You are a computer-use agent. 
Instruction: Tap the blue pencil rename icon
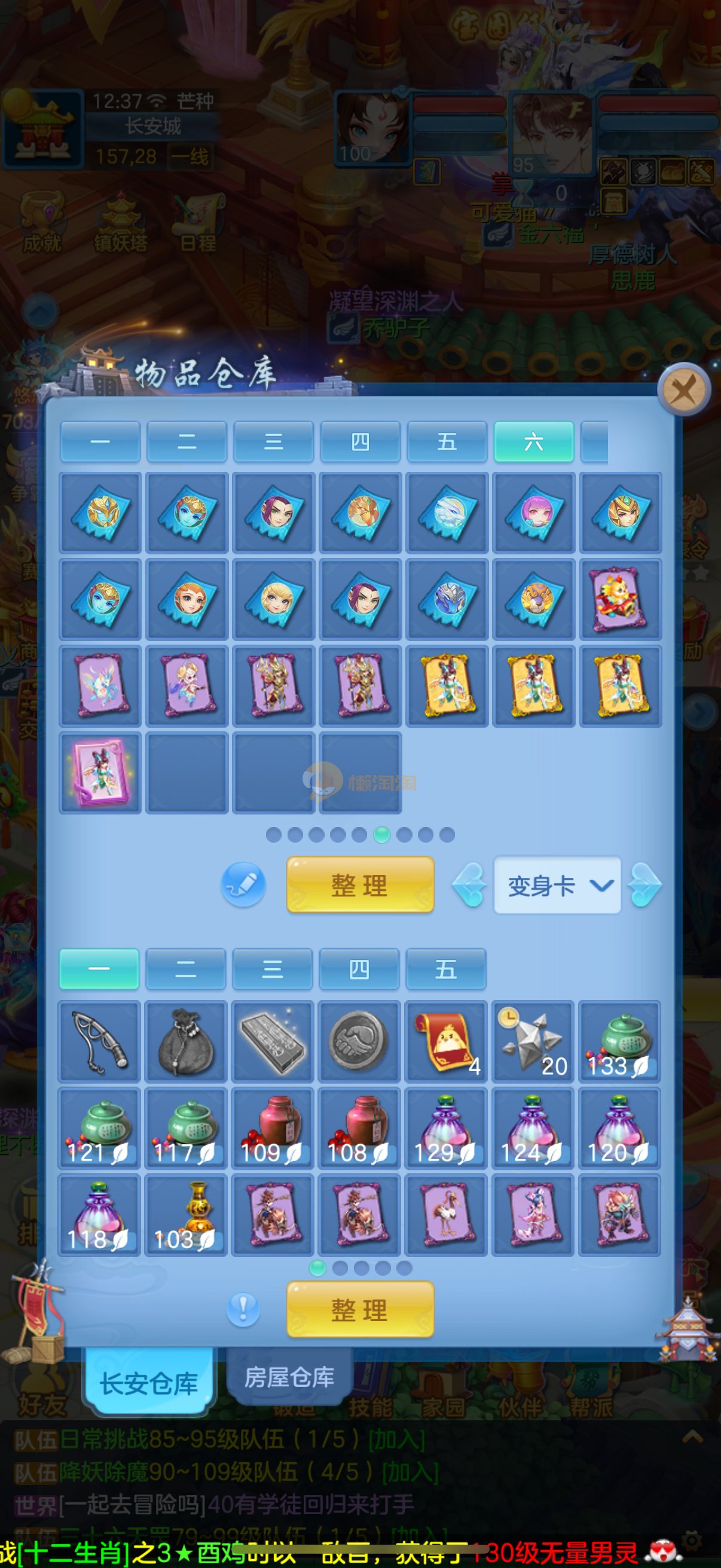243,884
